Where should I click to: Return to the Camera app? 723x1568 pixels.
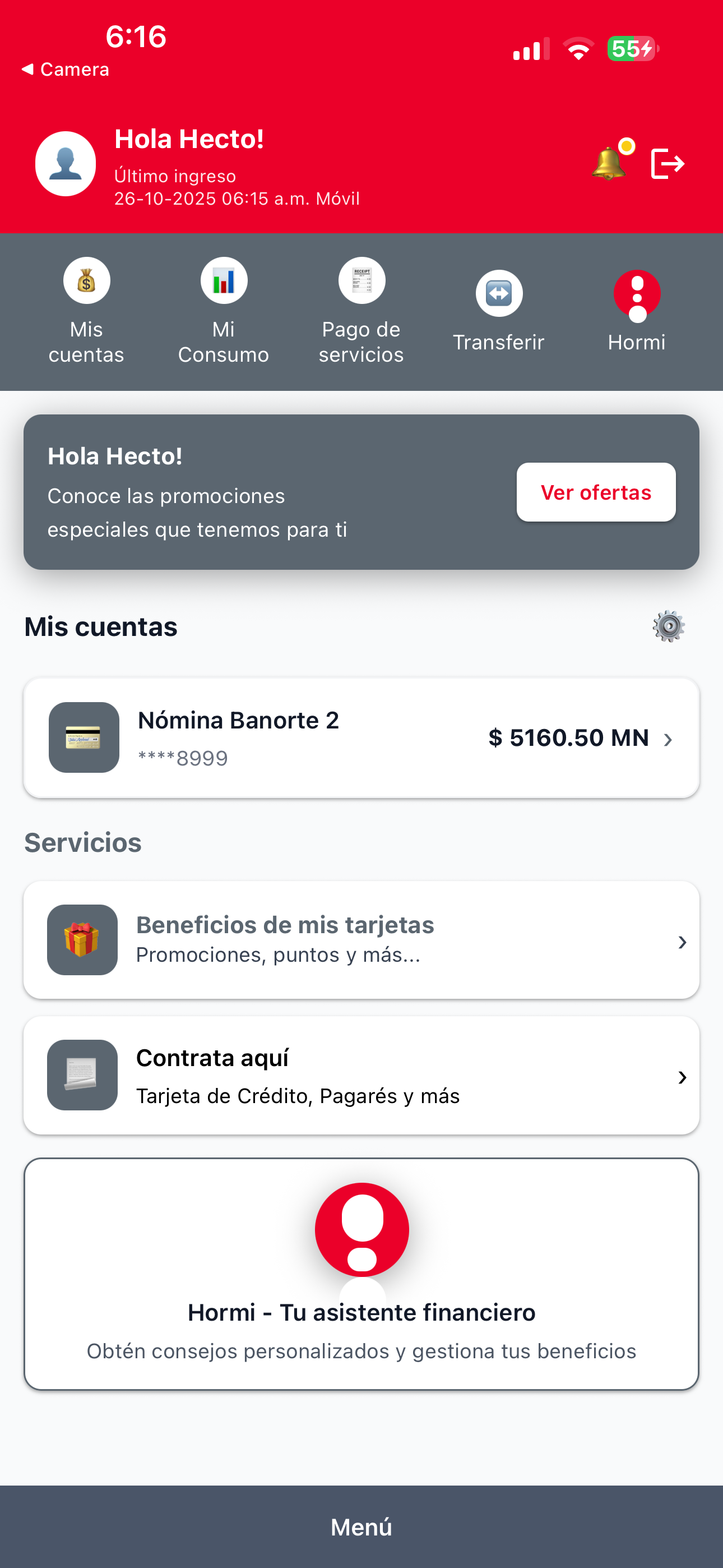tap(65, 70)
